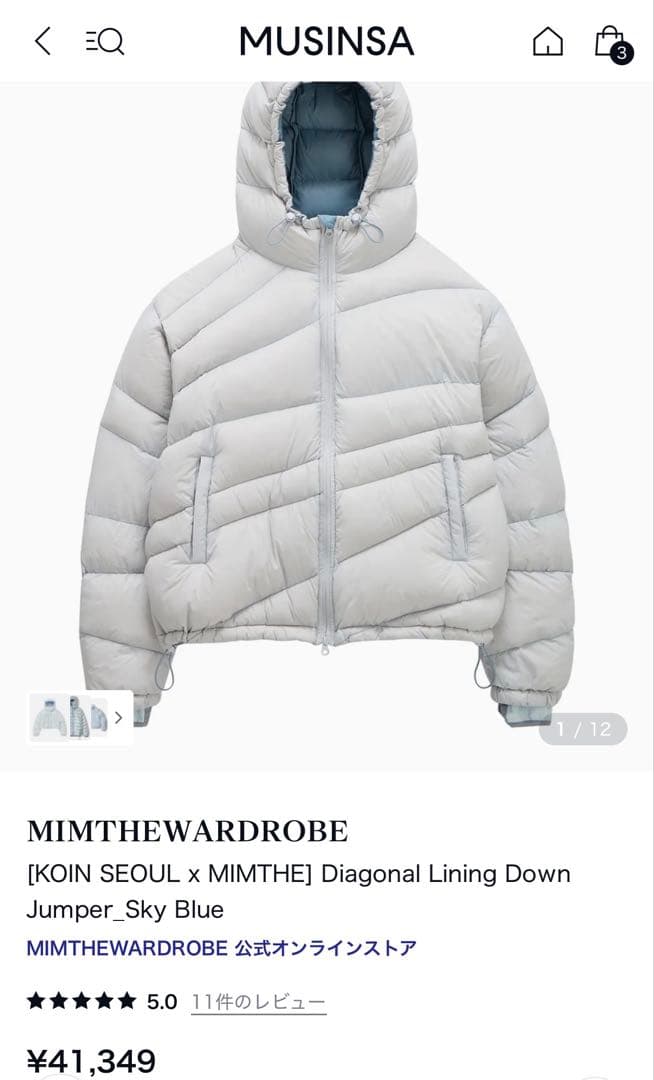
Task: Go back to the previous page
Action: (42, 41)
